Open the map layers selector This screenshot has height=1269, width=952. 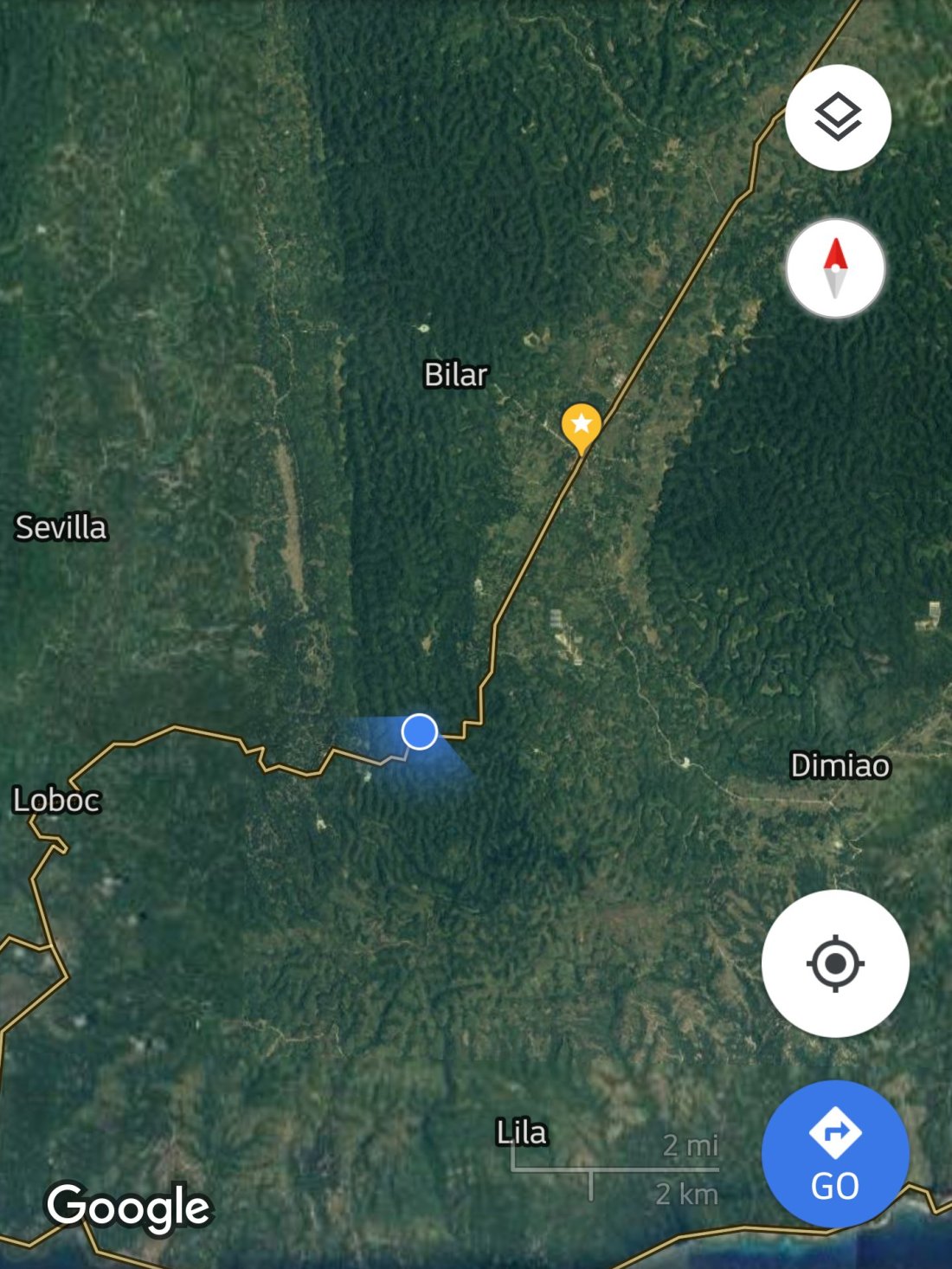(x=837, y=118)
